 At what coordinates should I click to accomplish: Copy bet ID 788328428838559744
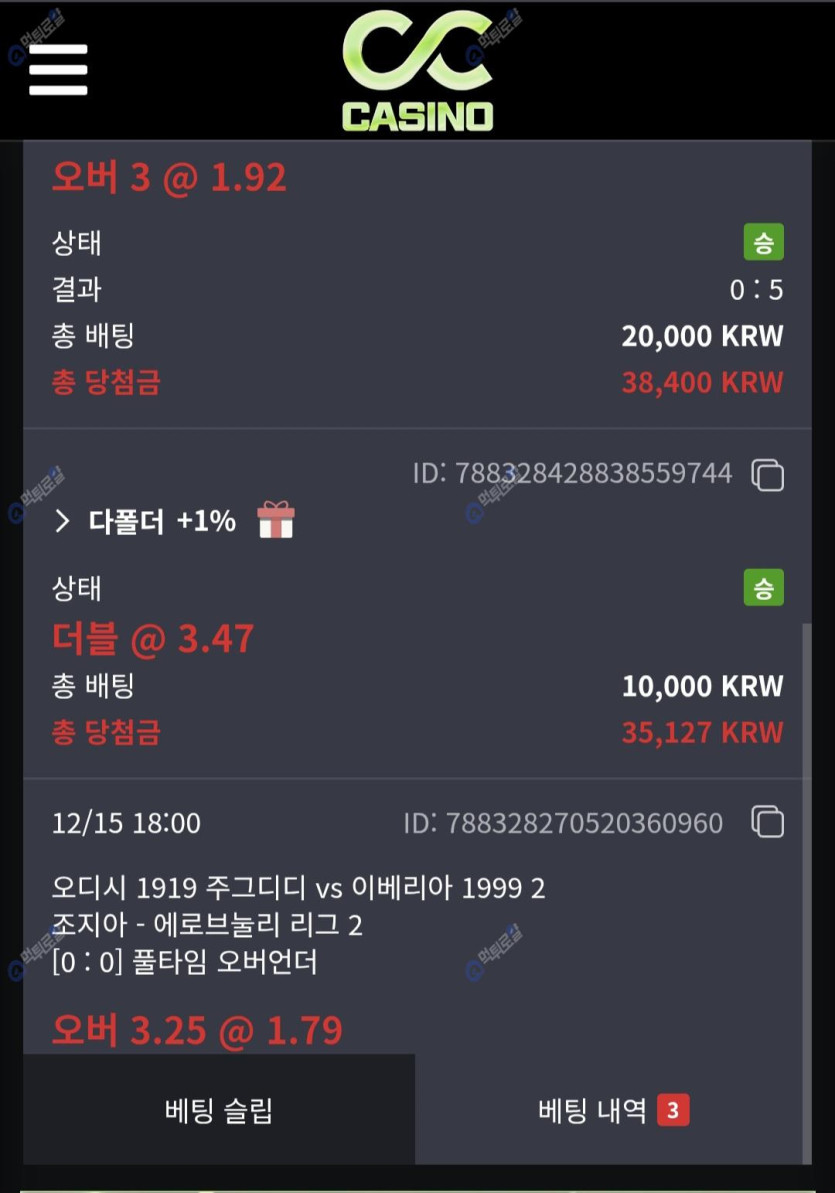coord(767,474)
